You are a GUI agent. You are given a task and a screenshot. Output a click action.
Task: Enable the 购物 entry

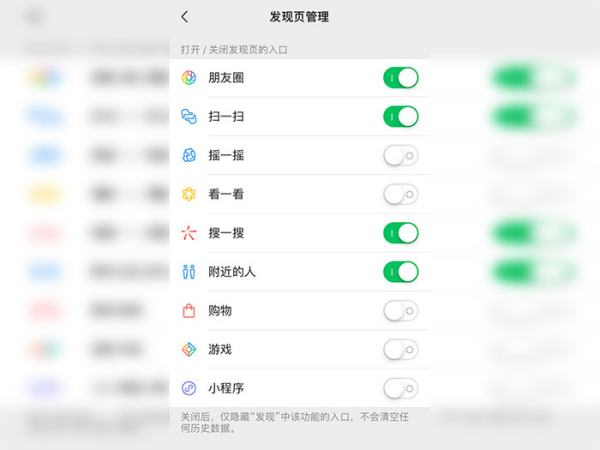pyautogui.click(x=400, y=311)
